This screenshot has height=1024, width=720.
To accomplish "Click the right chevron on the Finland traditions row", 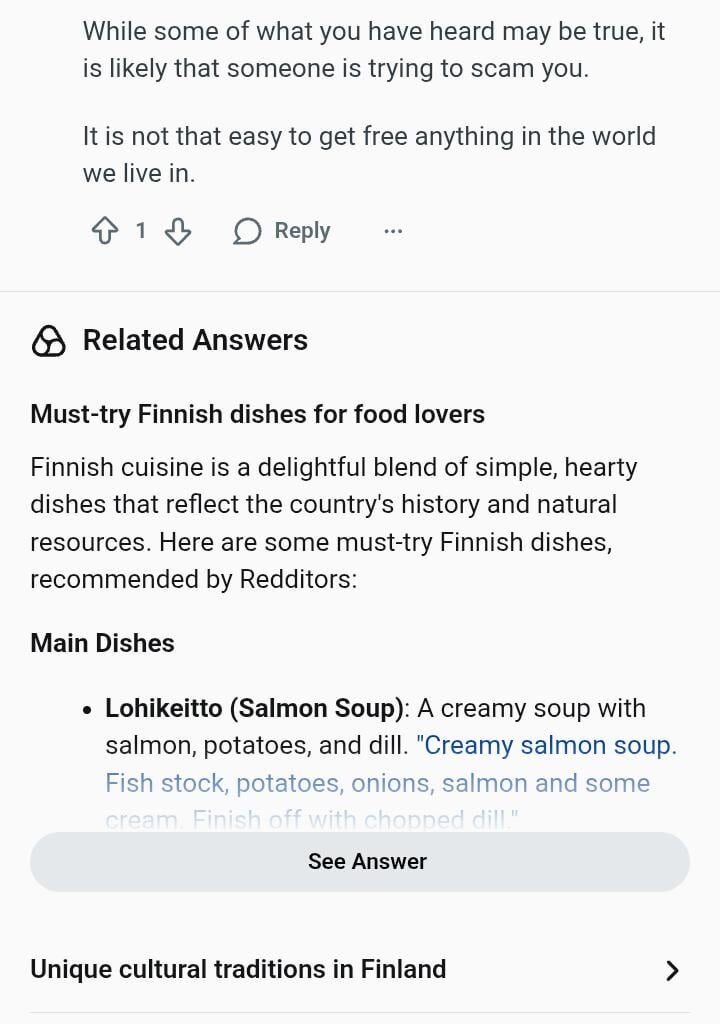I will pyautogui.click(x=673, y=970).
